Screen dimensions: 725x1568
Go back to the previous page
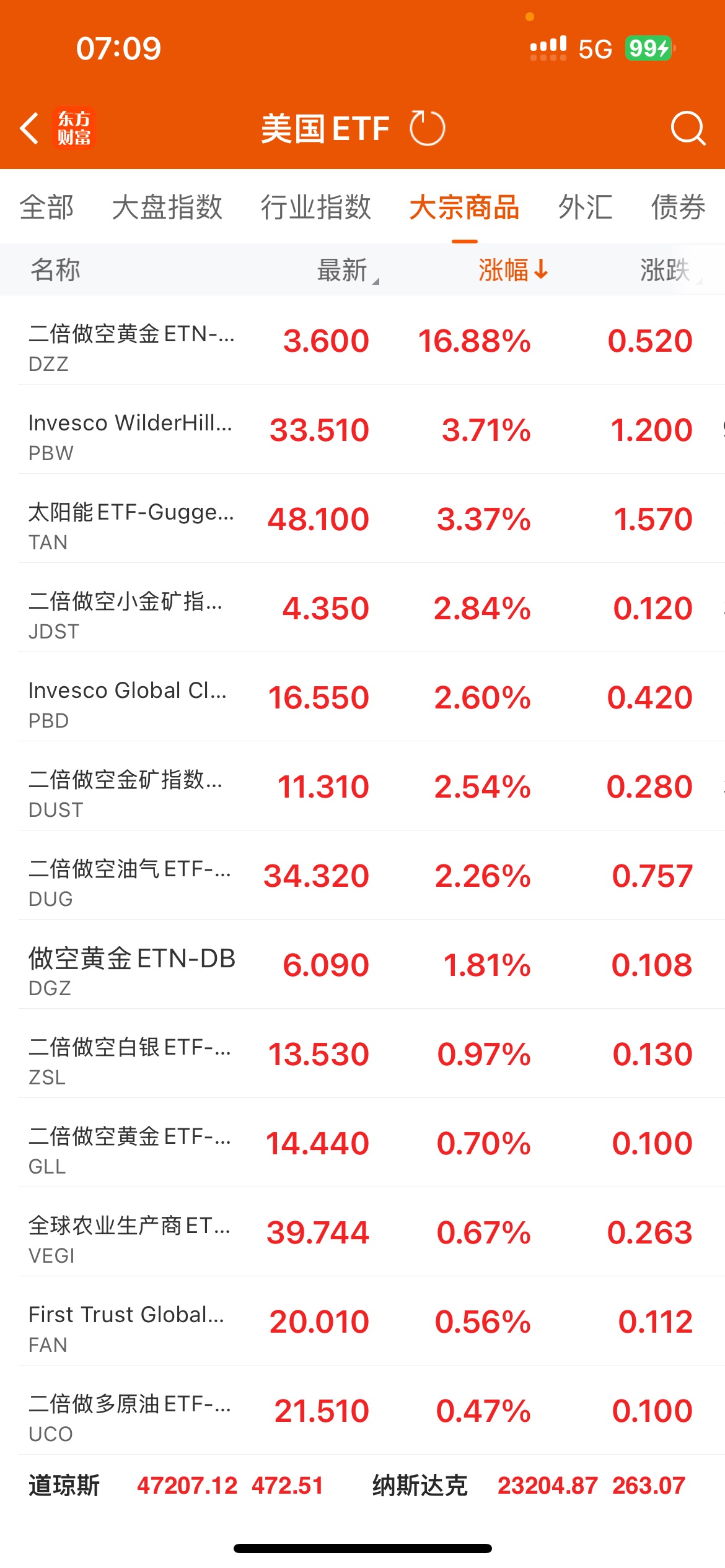click(30, 128)
